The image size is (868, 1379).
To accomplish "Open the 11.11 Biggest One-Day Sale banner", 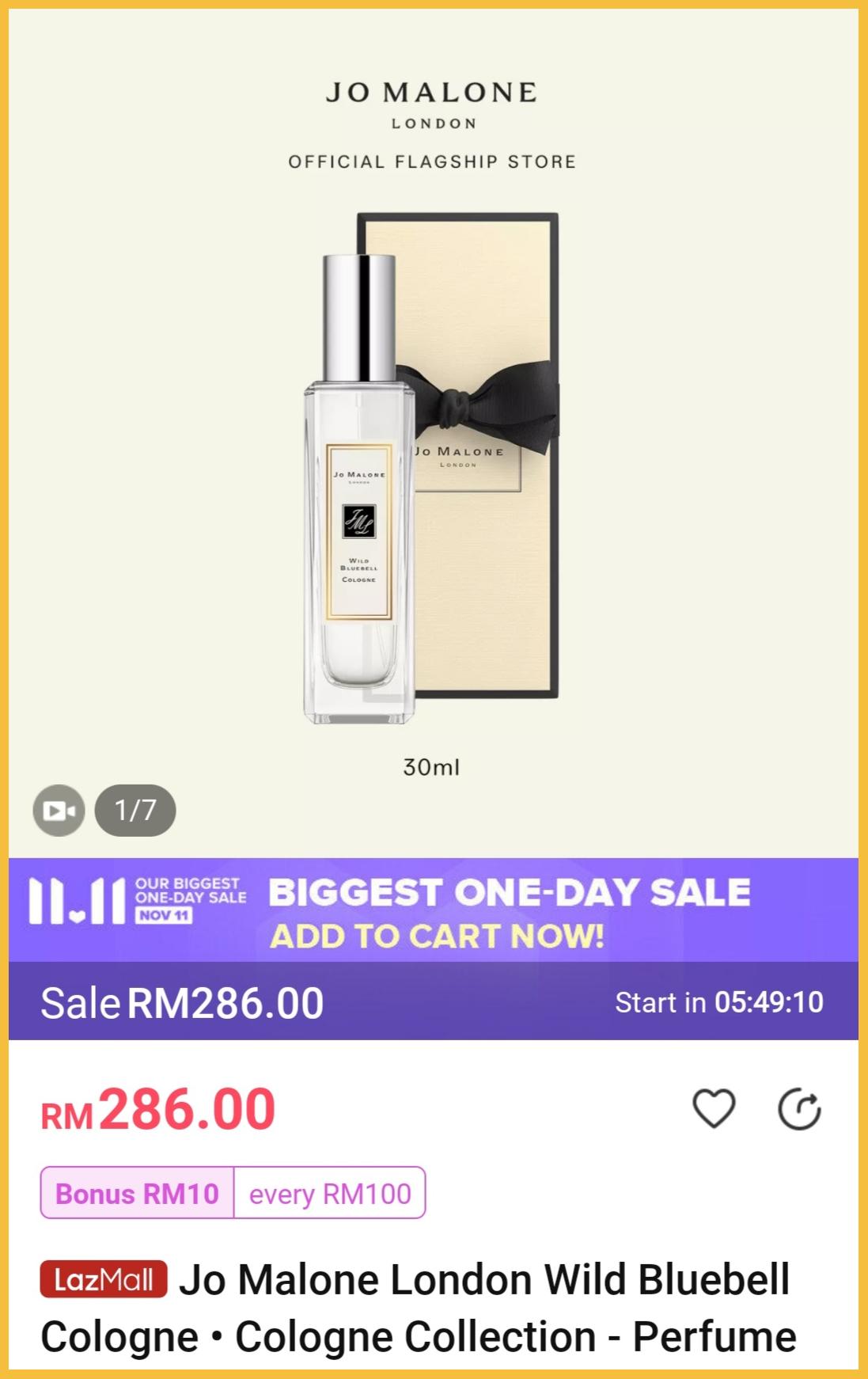I will pyautogui.click(x=434, y=910).
